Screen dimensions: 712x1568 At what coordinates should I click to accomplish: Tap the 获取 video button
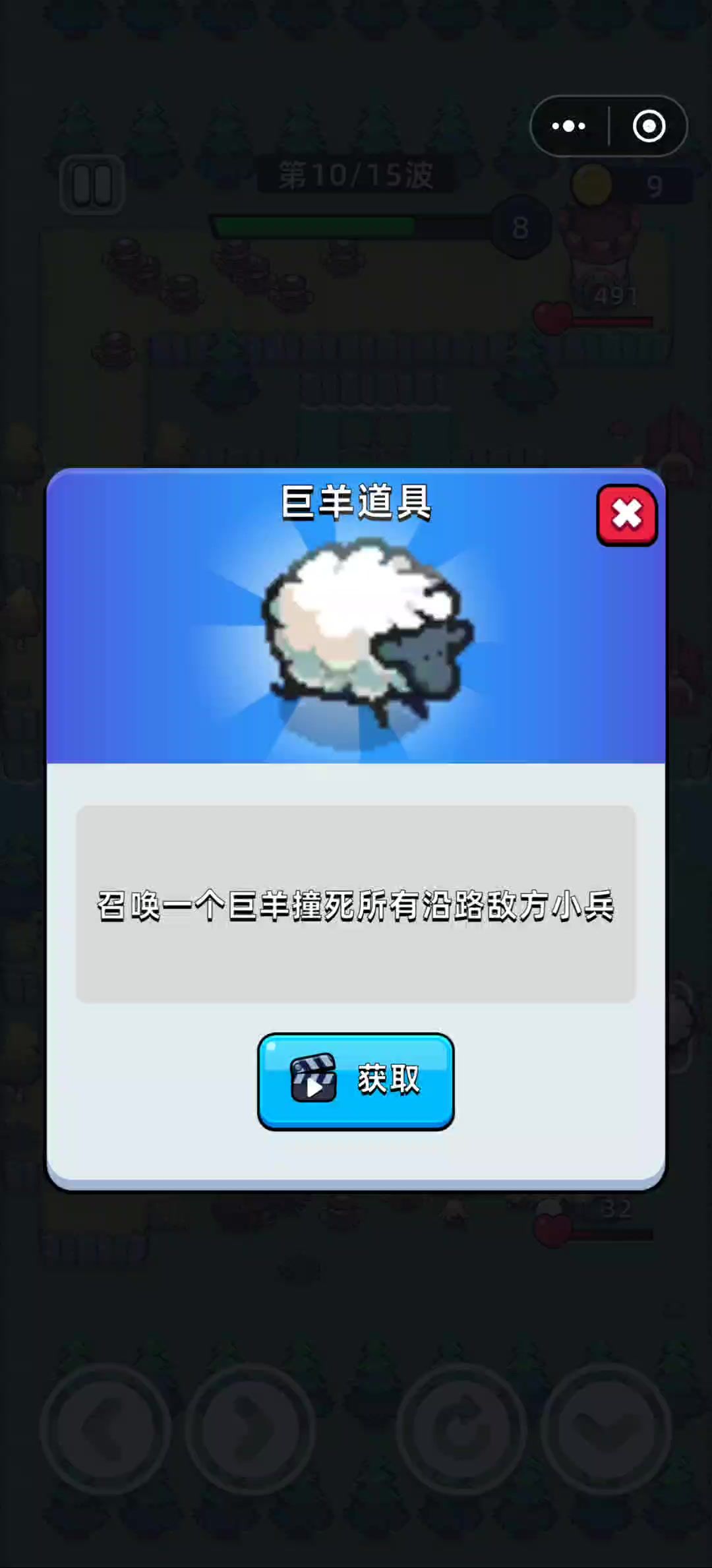click(355, 1081)
